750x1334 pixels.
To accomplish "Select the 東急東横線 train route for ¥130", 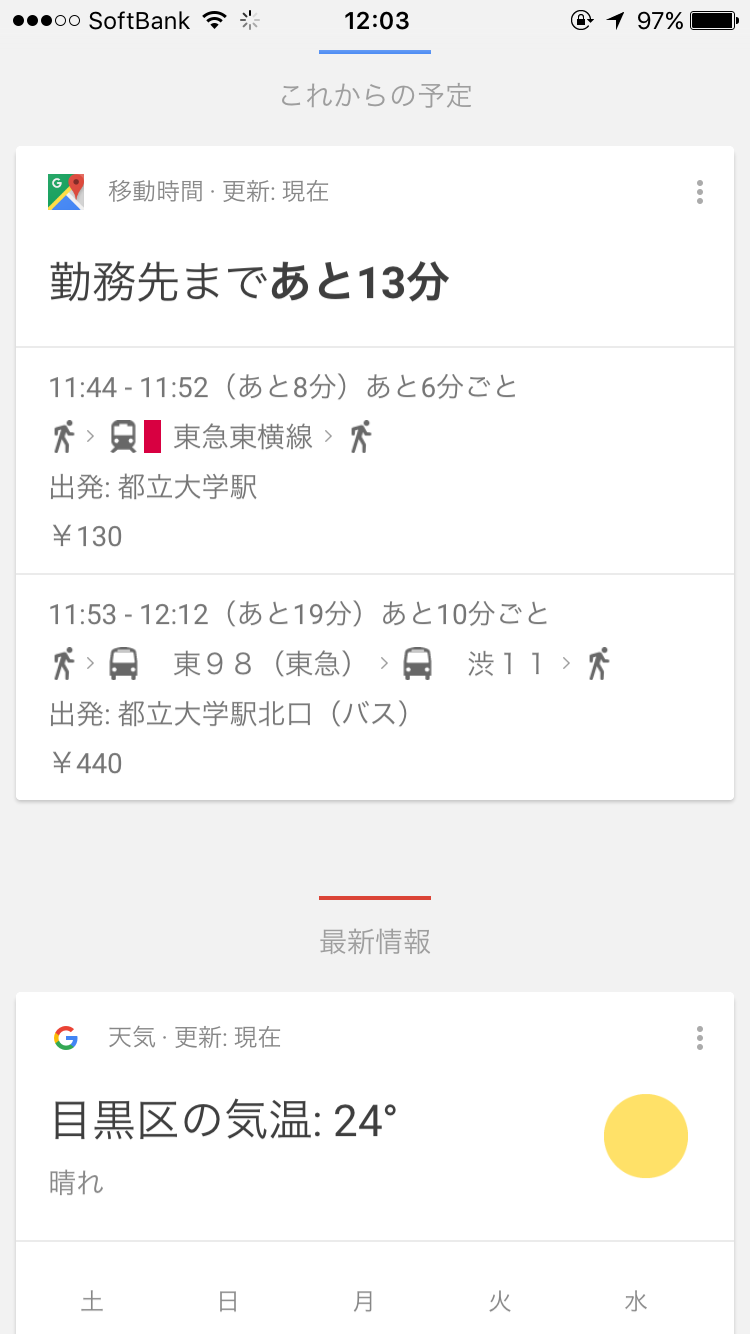I will coord(375,461).
